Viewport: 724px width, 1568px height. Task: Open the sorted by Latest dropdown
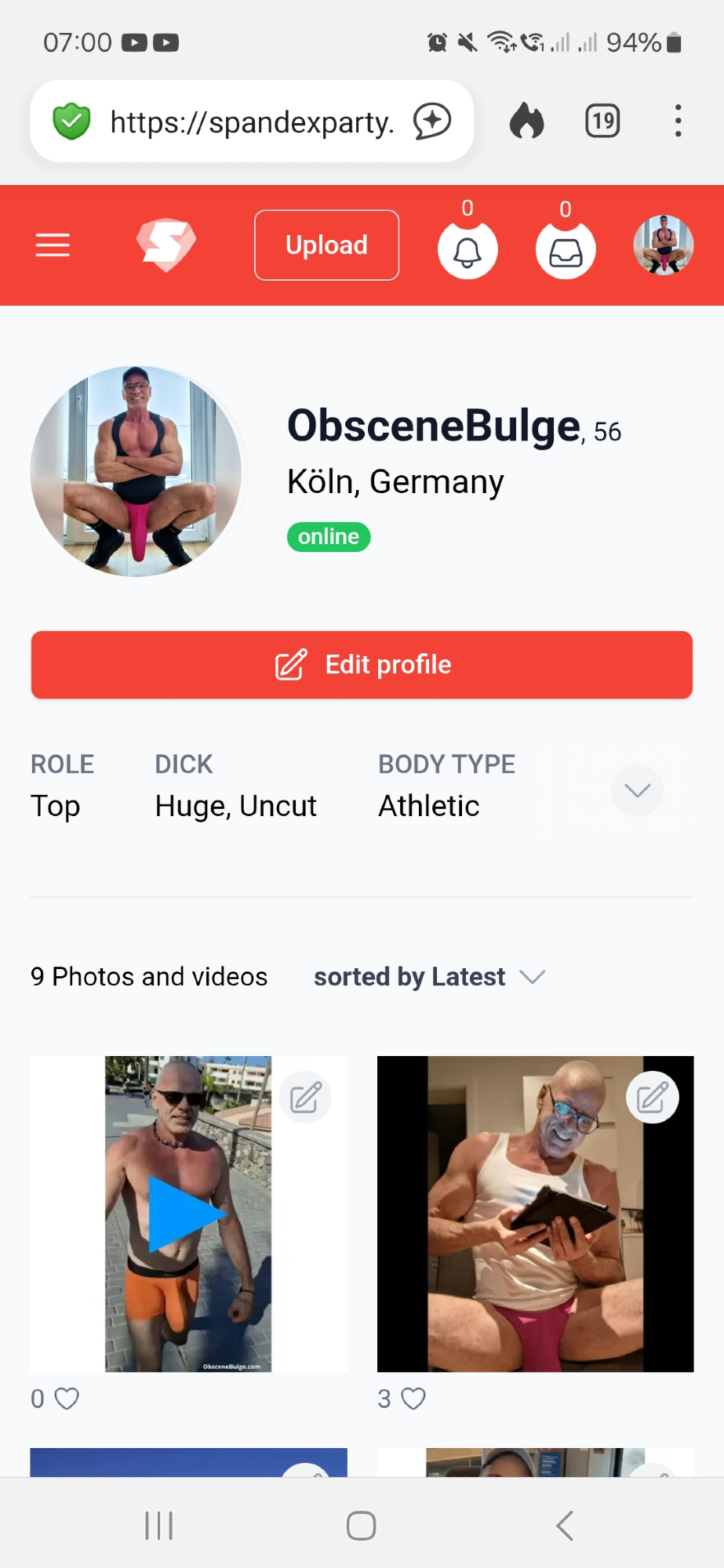point(429,977)
